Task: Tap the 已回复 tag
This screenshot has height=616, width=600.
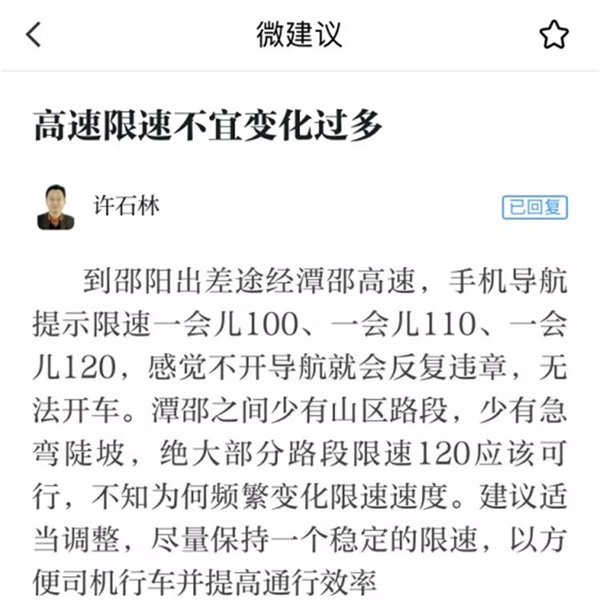Action: [x=534, y=207]
